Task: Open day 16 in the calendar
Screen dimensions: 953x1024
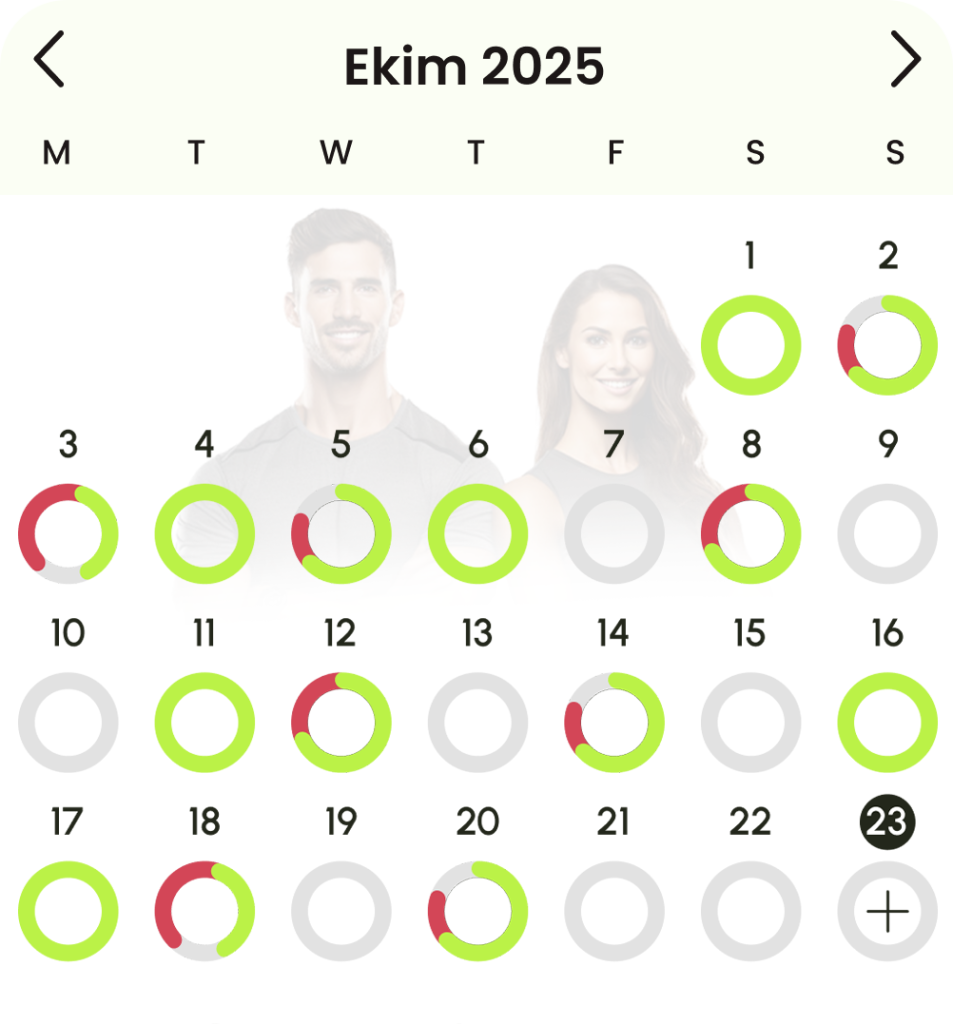Action: point(887,722)
